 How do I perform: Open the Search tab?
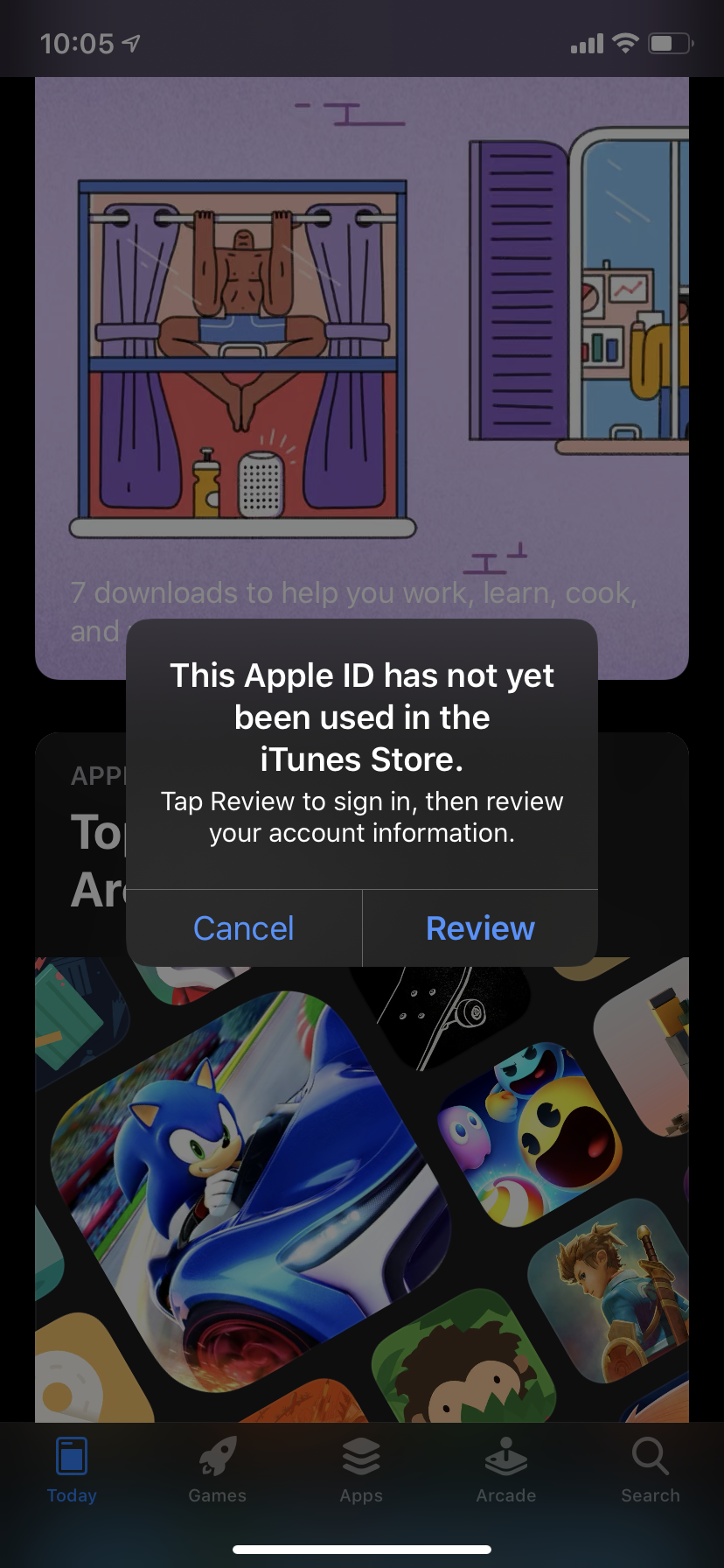pos(651,1470)
